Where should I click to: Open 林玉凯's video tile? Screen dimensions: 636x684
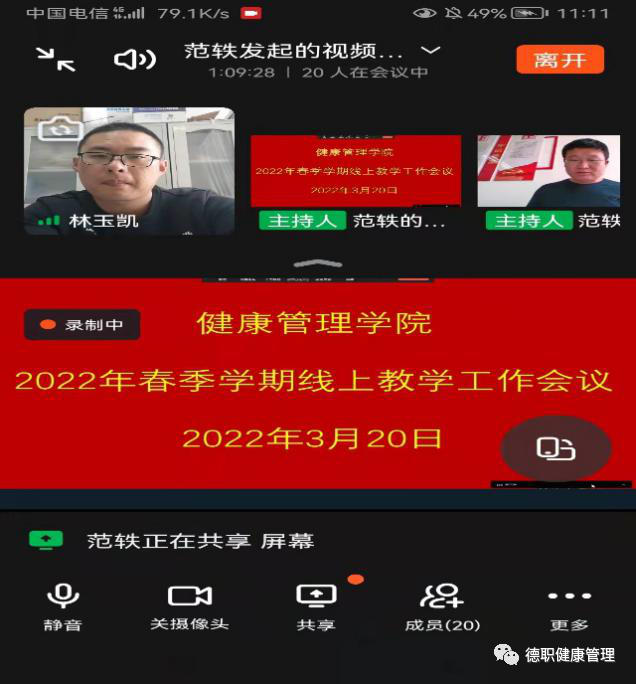129,171
